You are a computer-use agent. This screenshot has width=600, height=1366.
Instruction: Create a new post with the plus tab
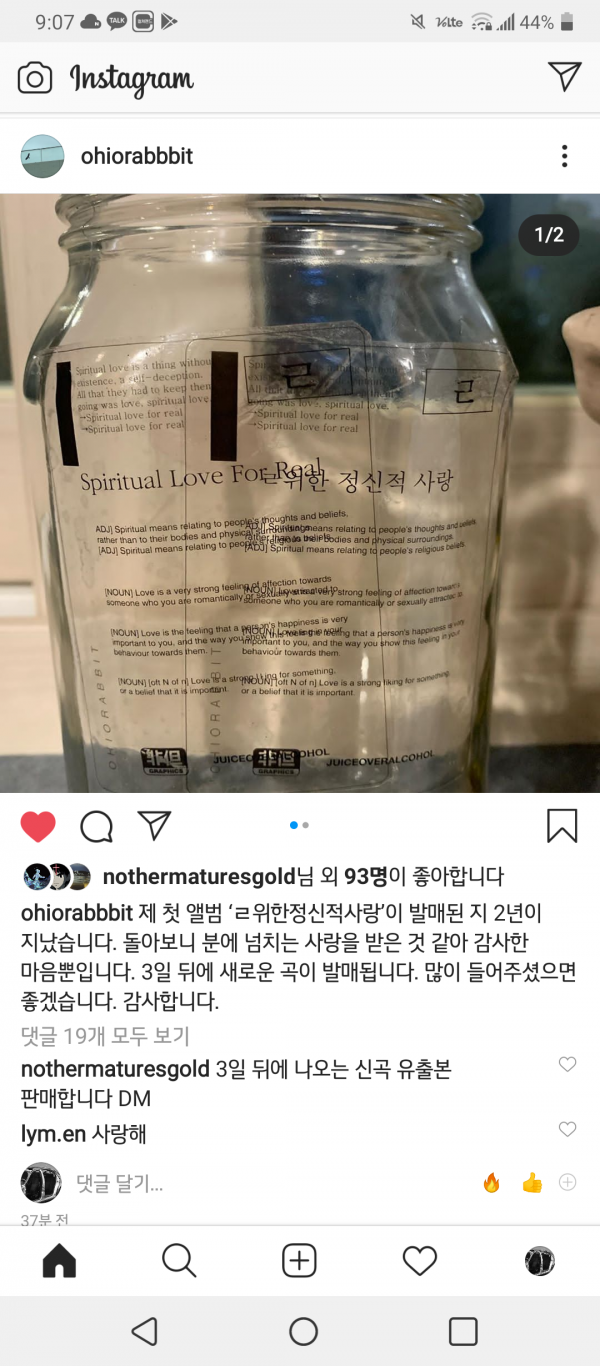coord(299,1261)
